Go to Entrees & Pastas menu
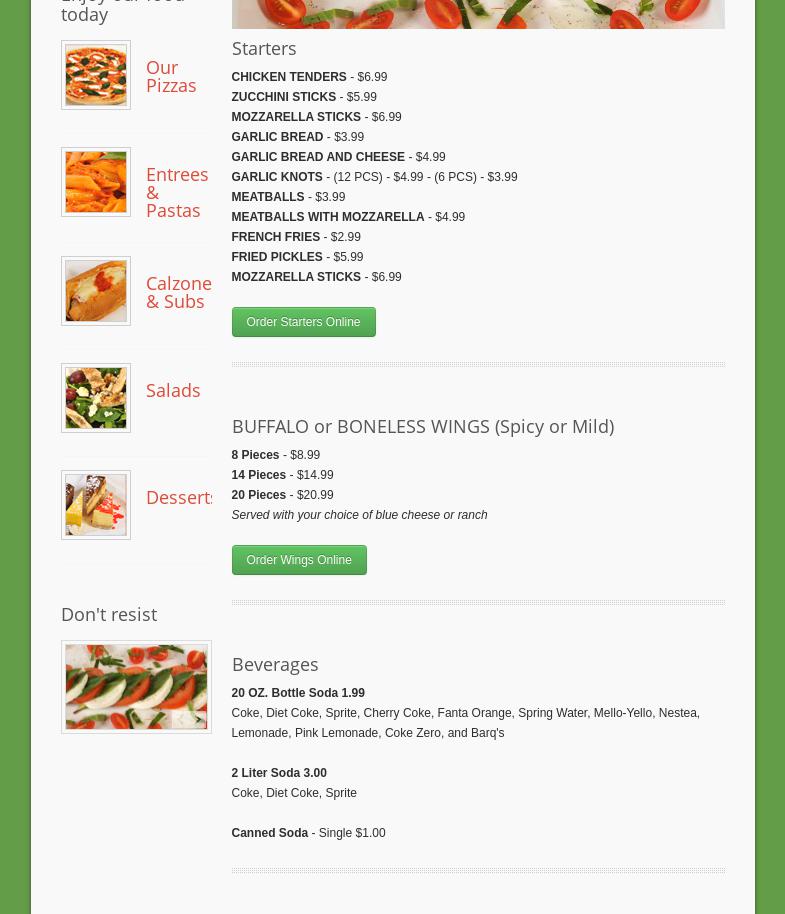Screen dimensions: 785x914 coord(177,192)
